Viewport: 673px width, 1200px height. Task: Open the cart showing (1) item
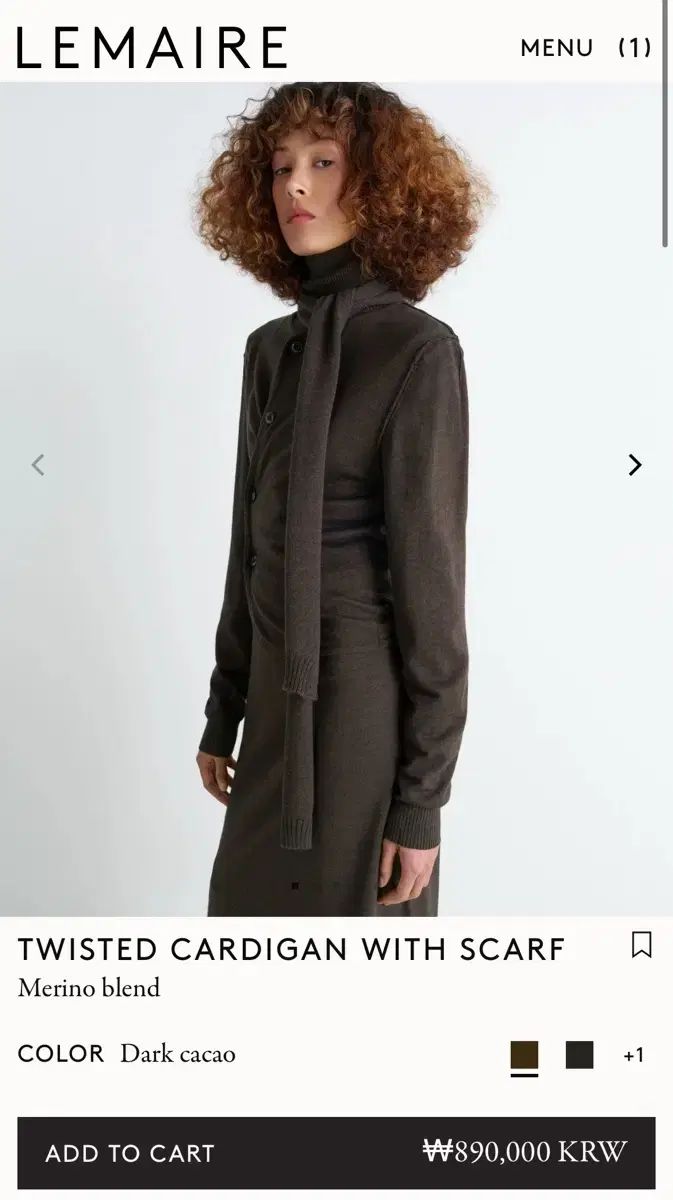point(635,48)
